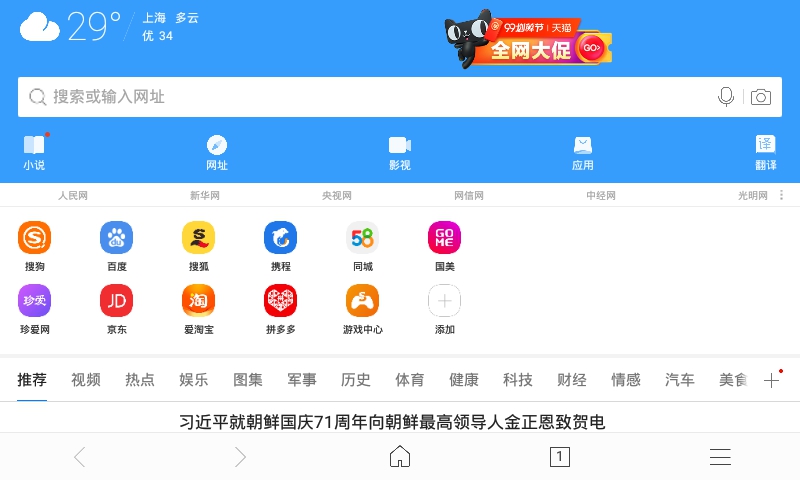Switch to the 娱乐 news tab
800x480 pixels.
194,380
